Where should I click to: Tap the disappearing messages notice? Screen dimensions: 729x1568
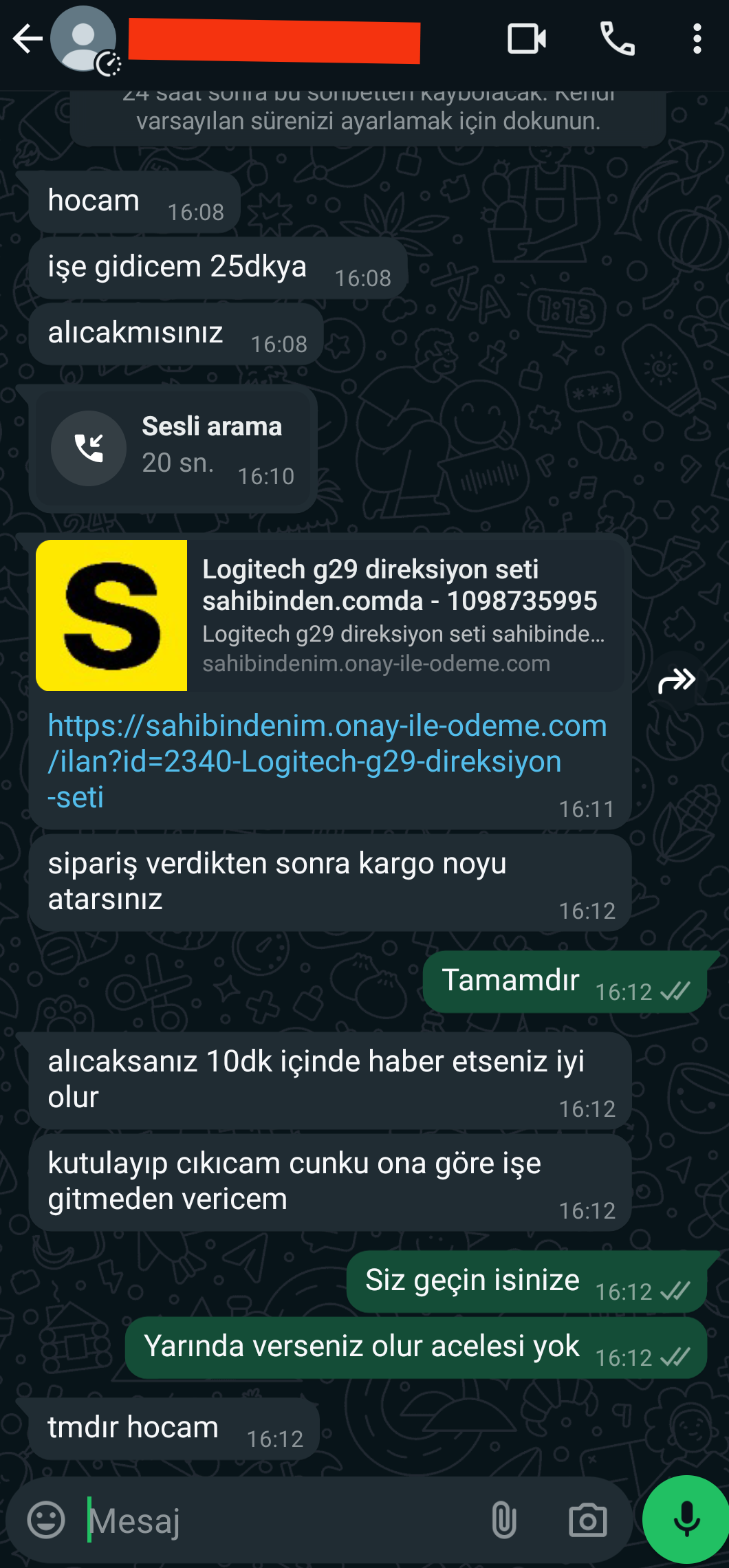click(x=368, y=118)
